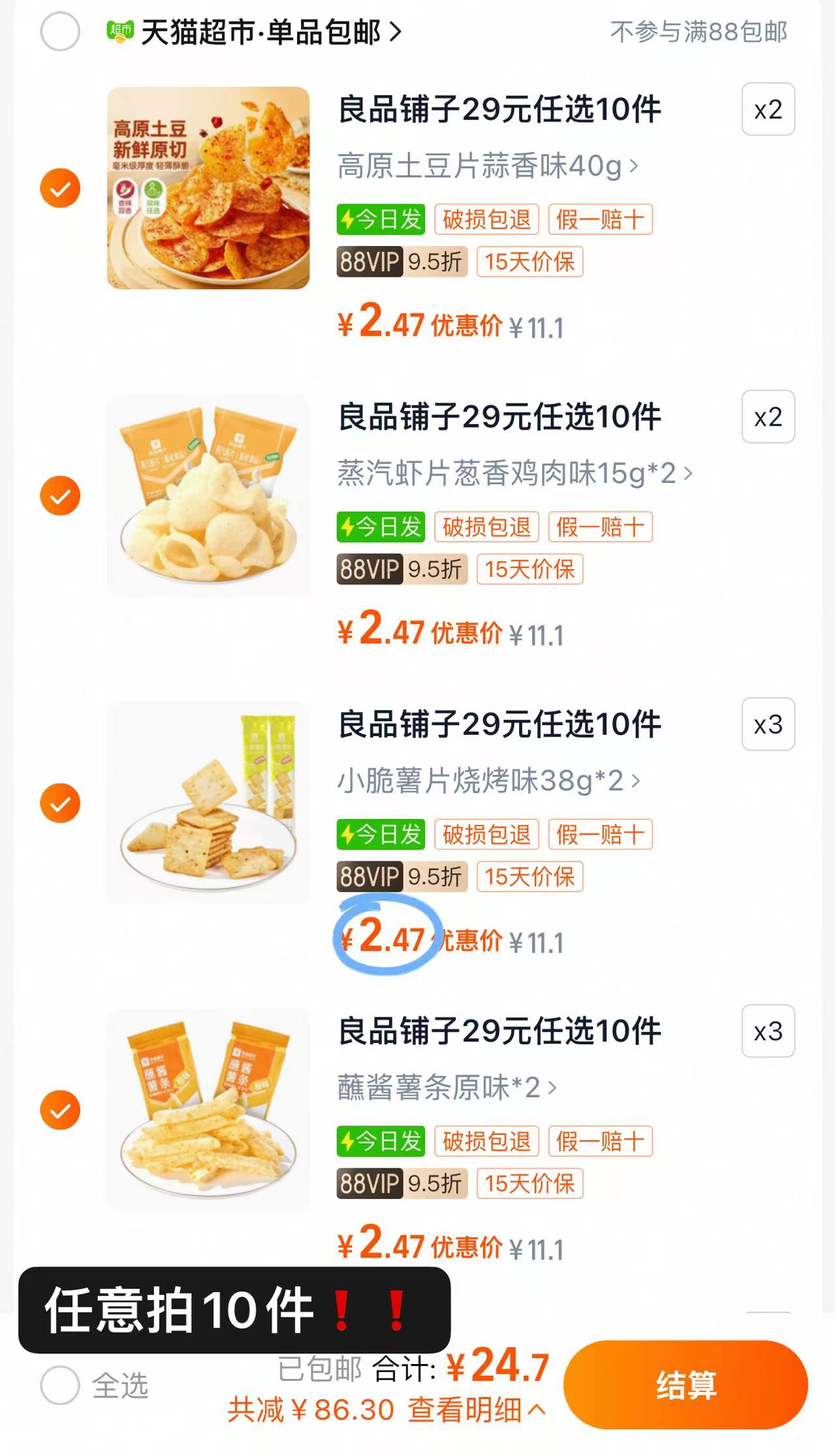Open the 蘸酱薯条 product image
This screenshot has width=835, height=1456.
click(x=208, y=1110)
